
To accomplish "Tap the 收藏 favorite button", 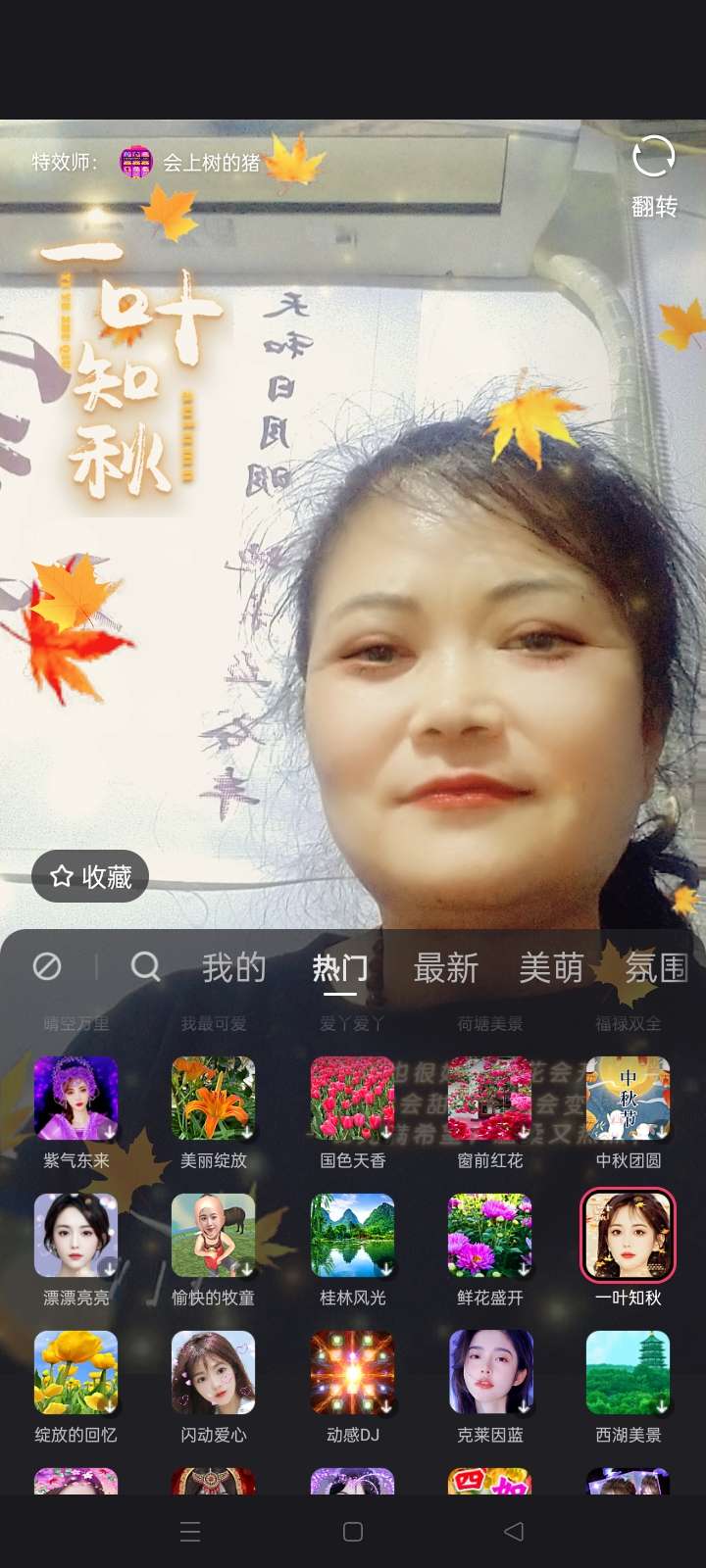I will click(90, 876).
